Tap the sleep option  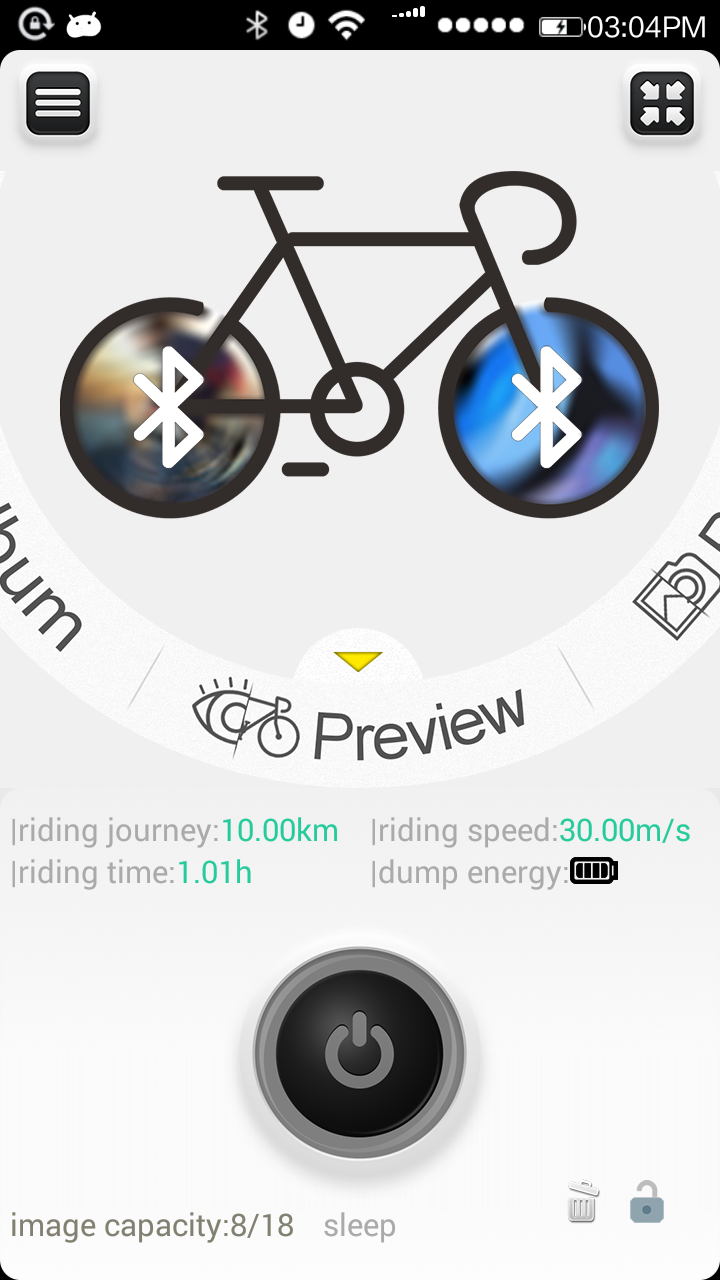point(360,1226)
